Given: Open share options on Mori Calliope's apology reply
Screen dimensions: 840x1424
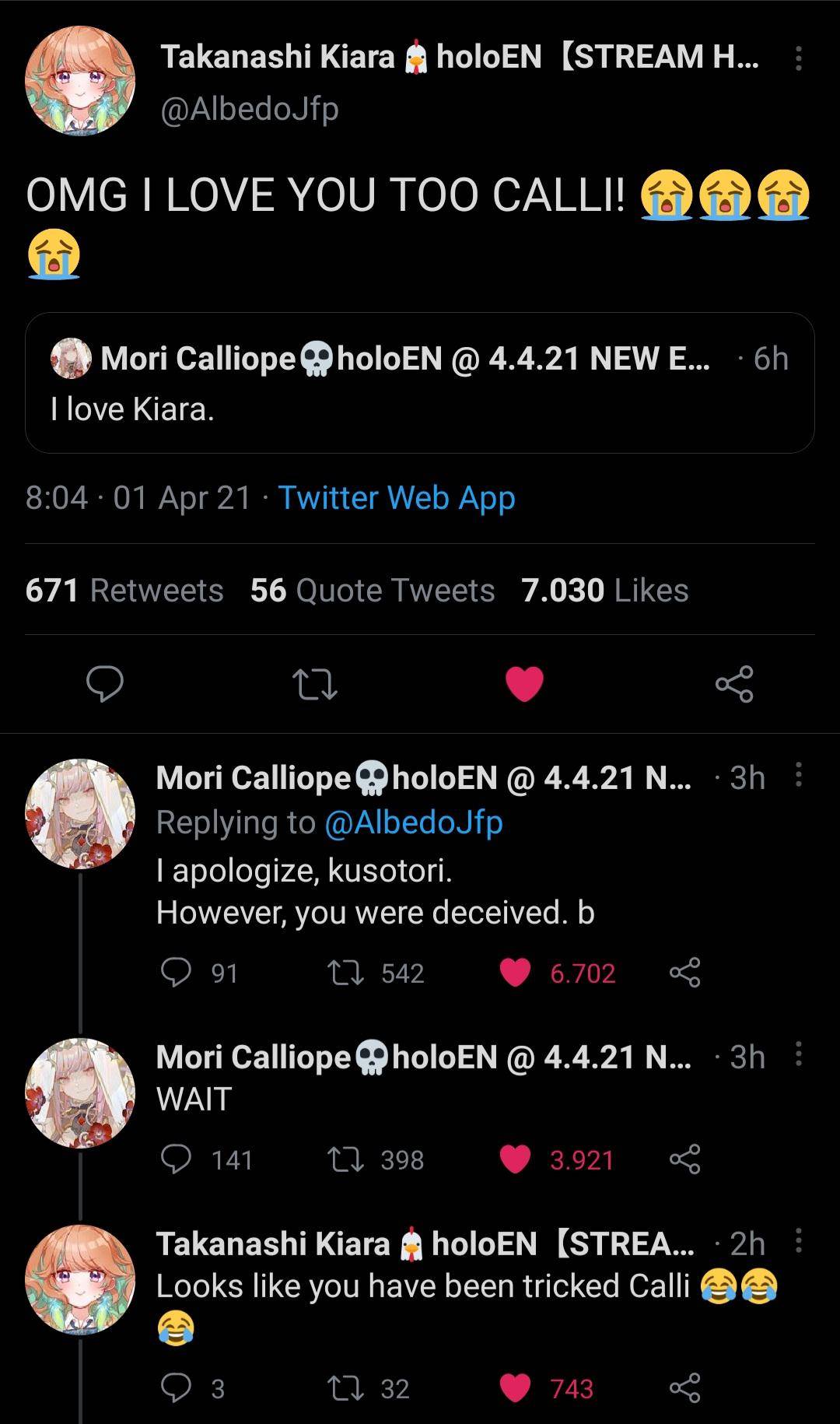Looking at the screenshot, I should click(685, 973).
